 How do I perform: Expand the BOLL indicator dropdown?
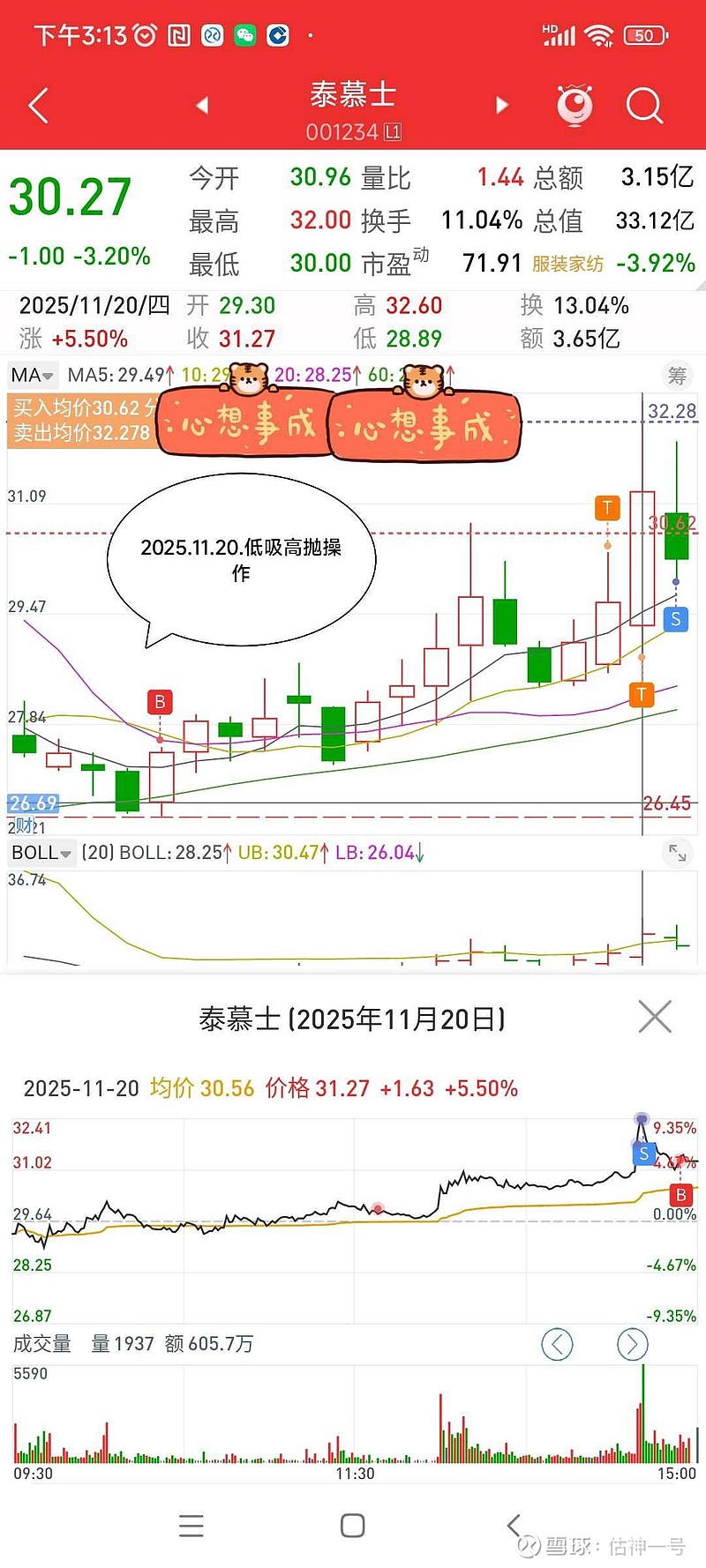pyautogui.click(x=41, y=853)
